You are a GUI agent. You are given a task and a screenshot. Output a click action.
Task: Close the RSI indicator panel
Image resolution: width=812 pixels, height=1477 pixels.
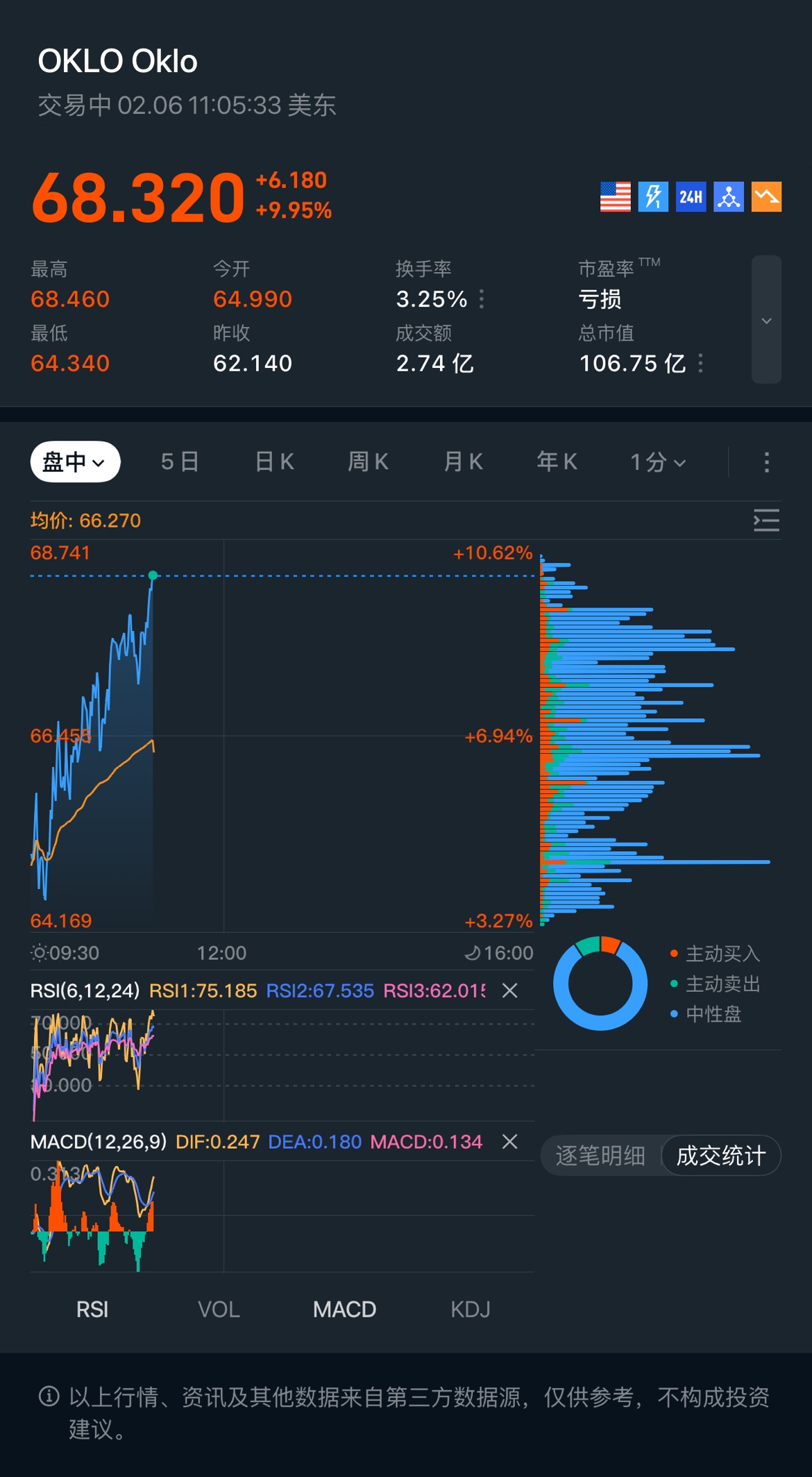[x=510, y=990]
